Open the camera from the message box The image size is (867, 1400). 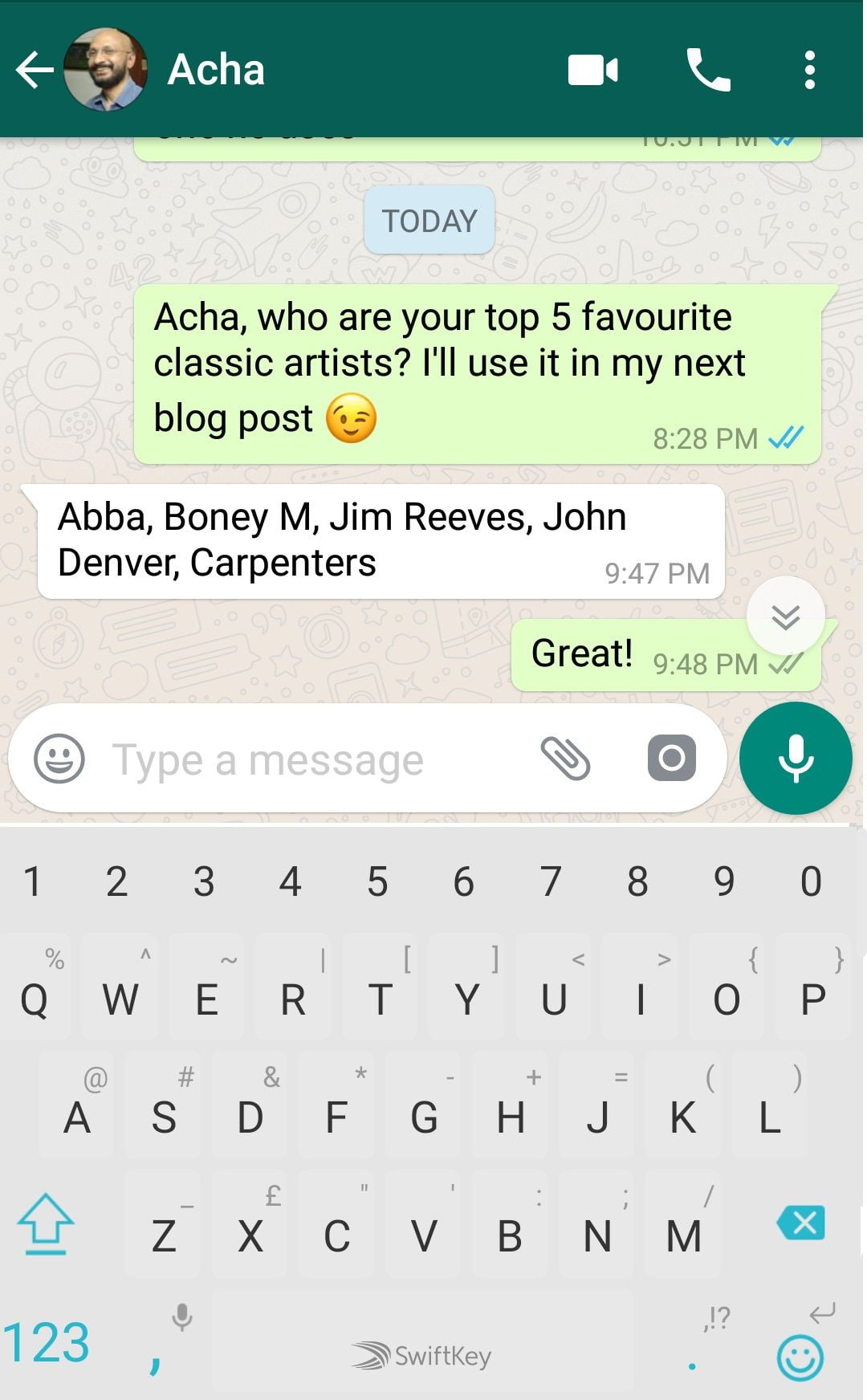[x=671, y=758]
